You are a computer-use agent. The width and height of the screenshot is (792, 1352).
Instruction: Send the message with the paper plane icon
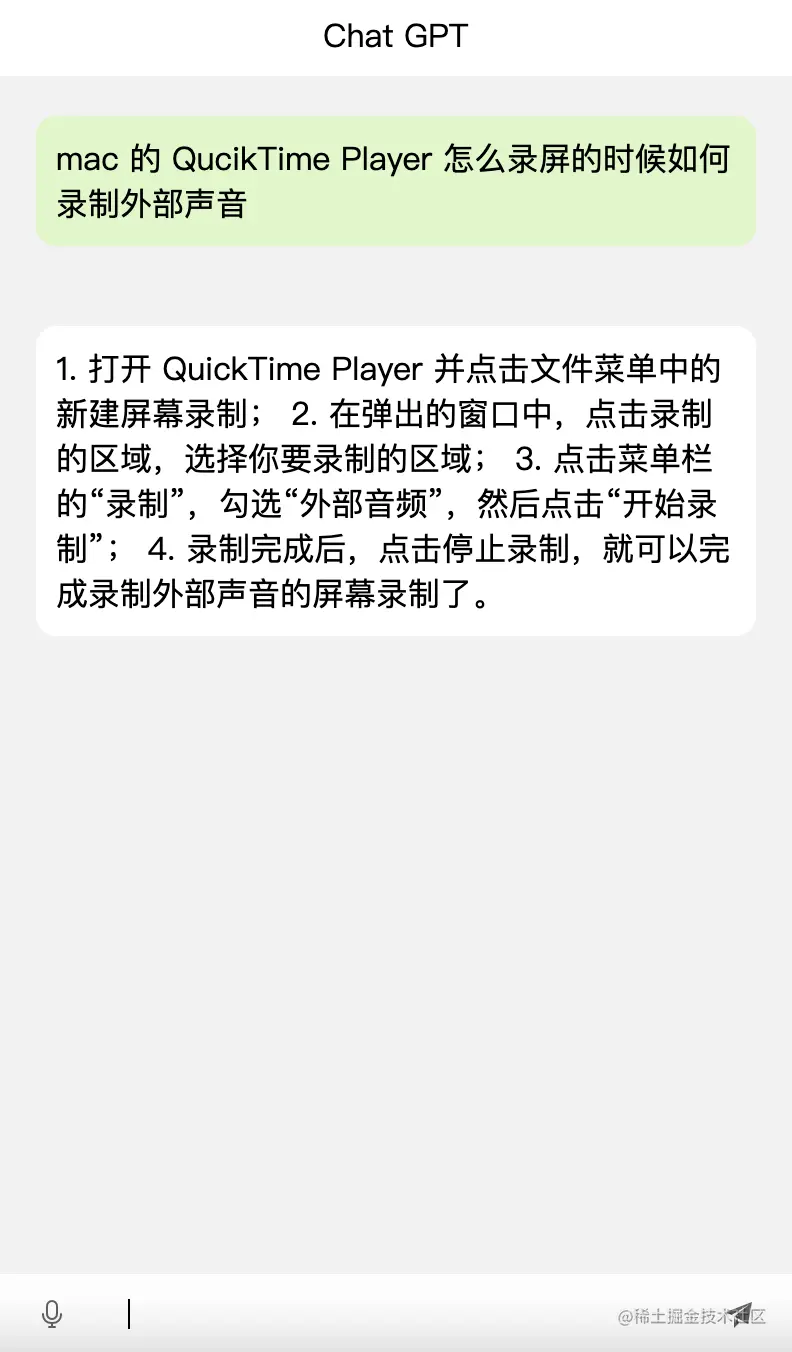739,1315
